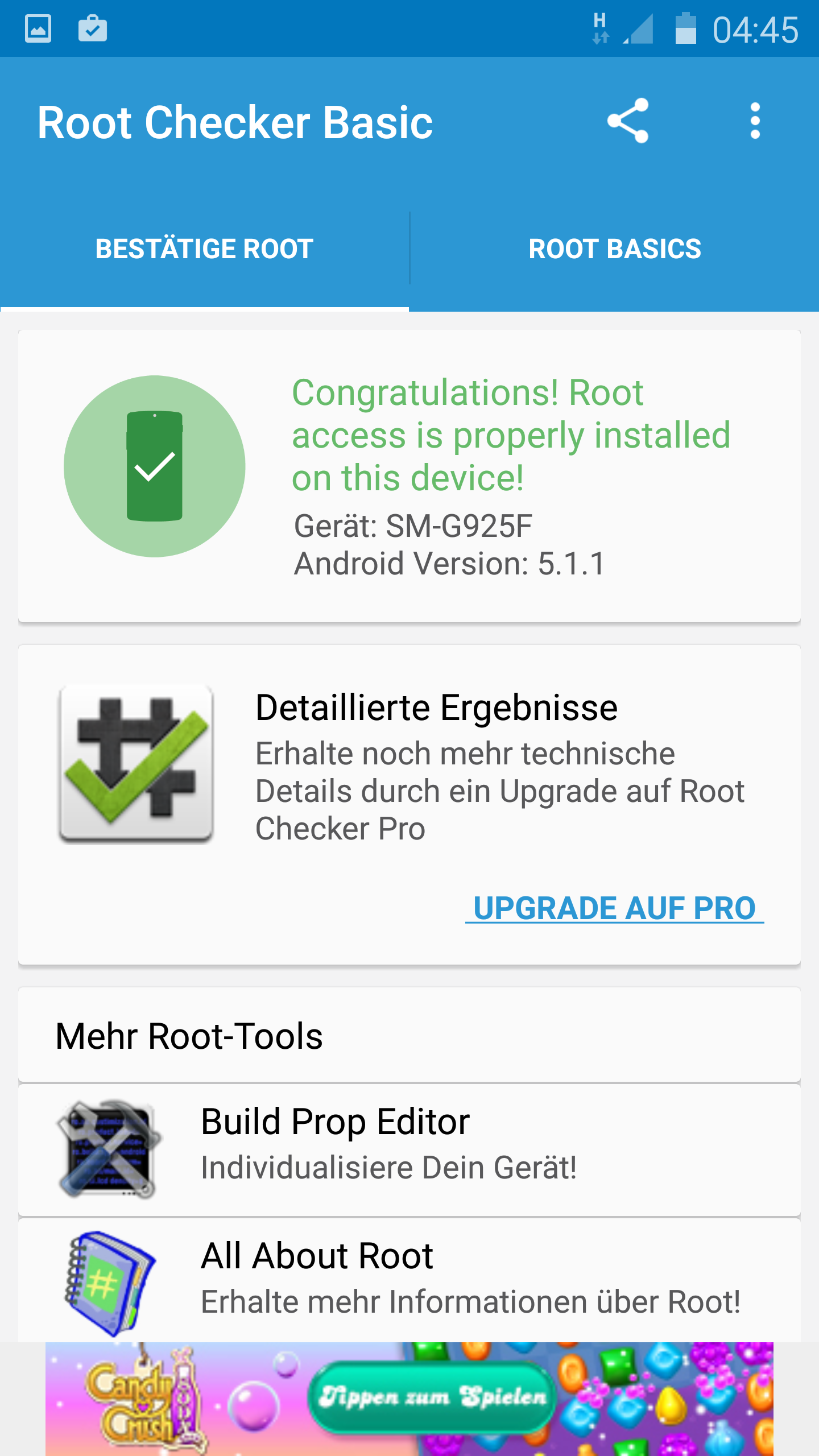Select the Bestätige Root tab
The height and width of the screenshot is (1456, 819).
[x=205, y=249]
